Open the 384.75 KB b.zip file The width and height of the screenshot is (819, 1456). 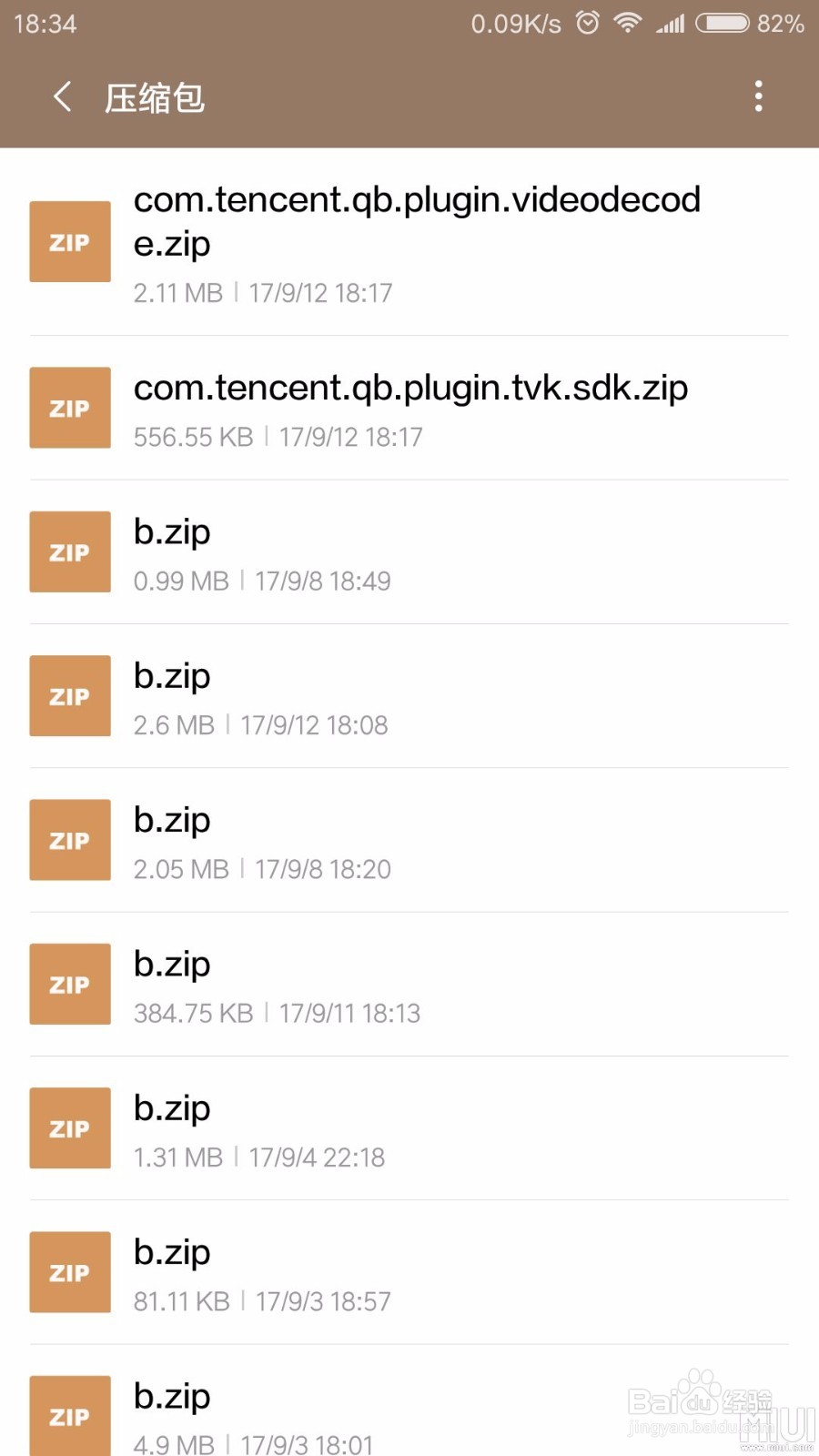pos(409,985)
